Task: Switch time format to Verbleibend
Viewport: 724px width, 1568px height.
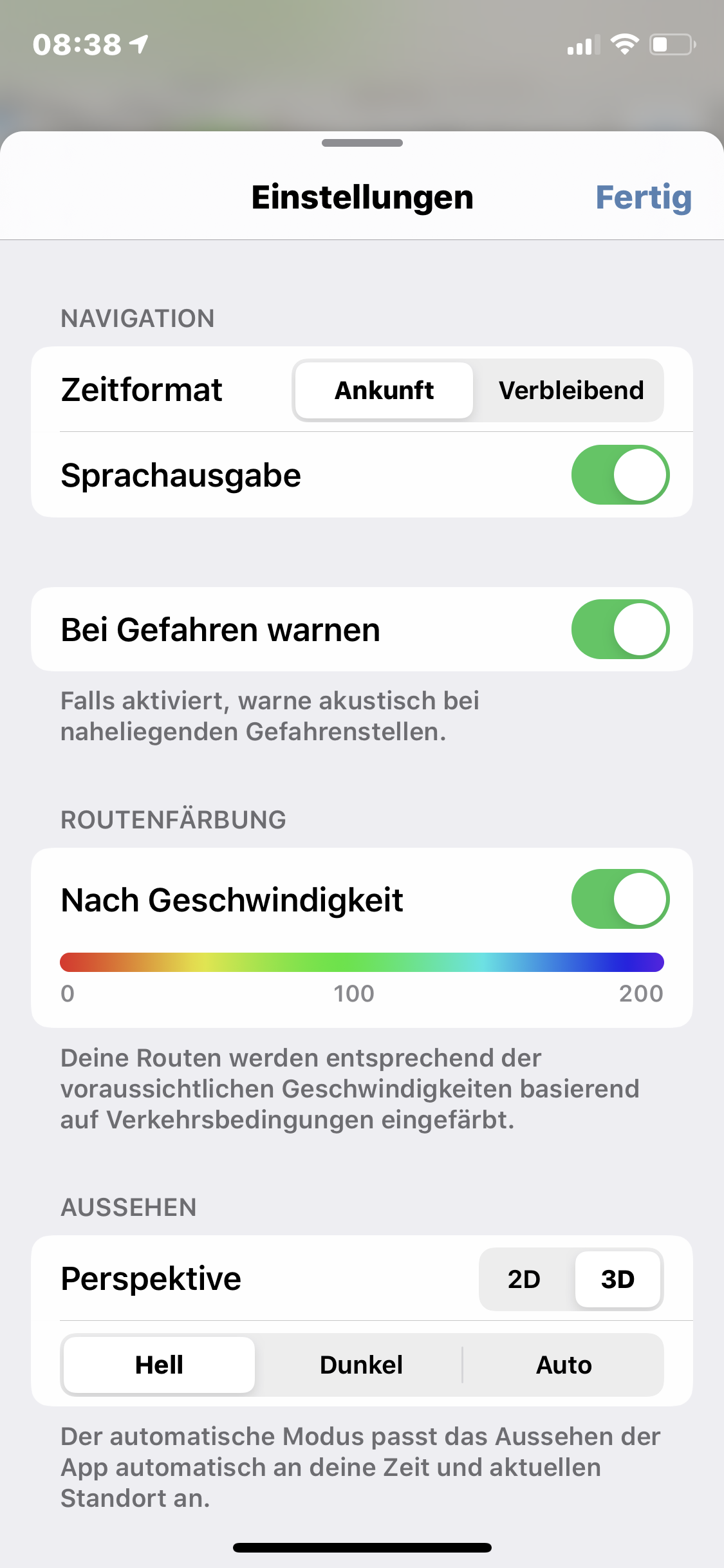Action: (x=571, y=390)
